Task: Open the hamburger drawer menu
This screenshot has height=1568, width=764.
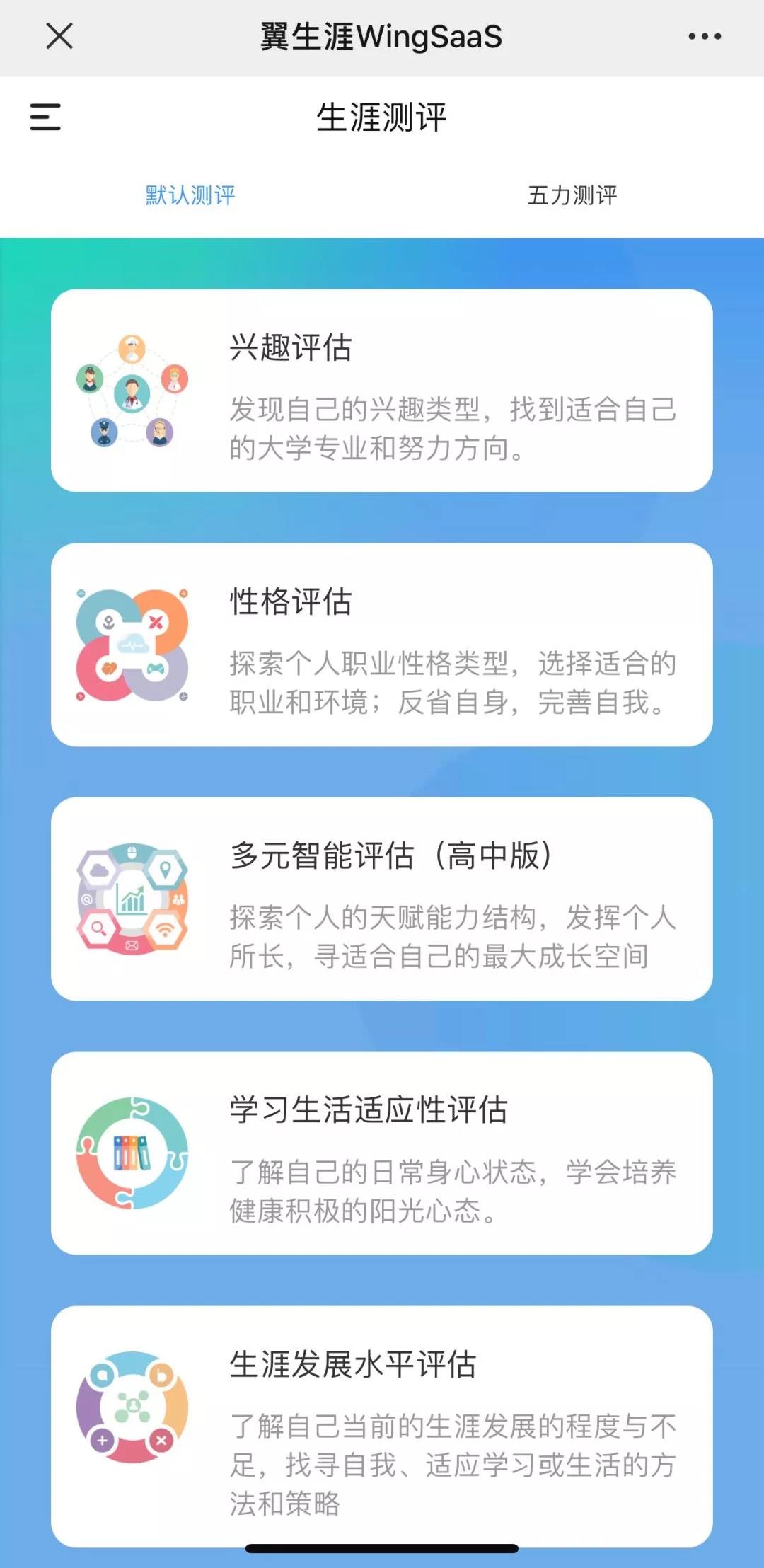Action: (45, 117)
